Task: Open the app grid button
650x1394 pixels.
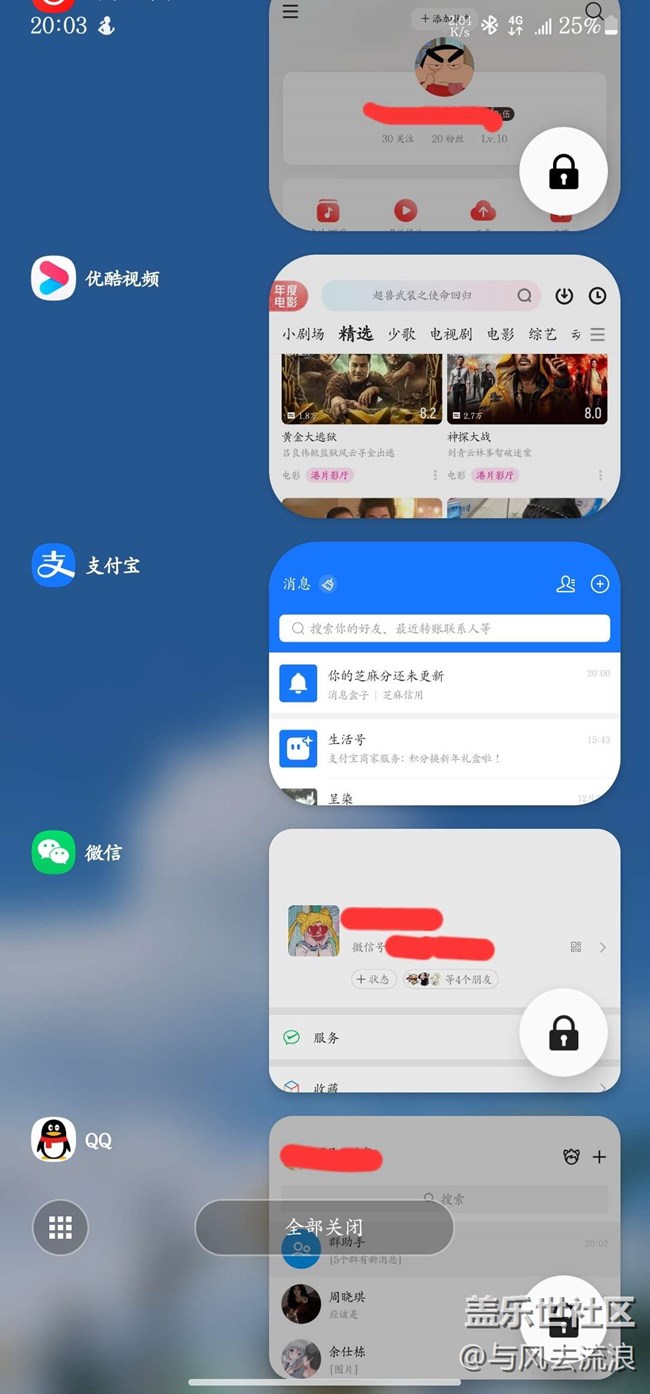Action: click(60, 1227)
